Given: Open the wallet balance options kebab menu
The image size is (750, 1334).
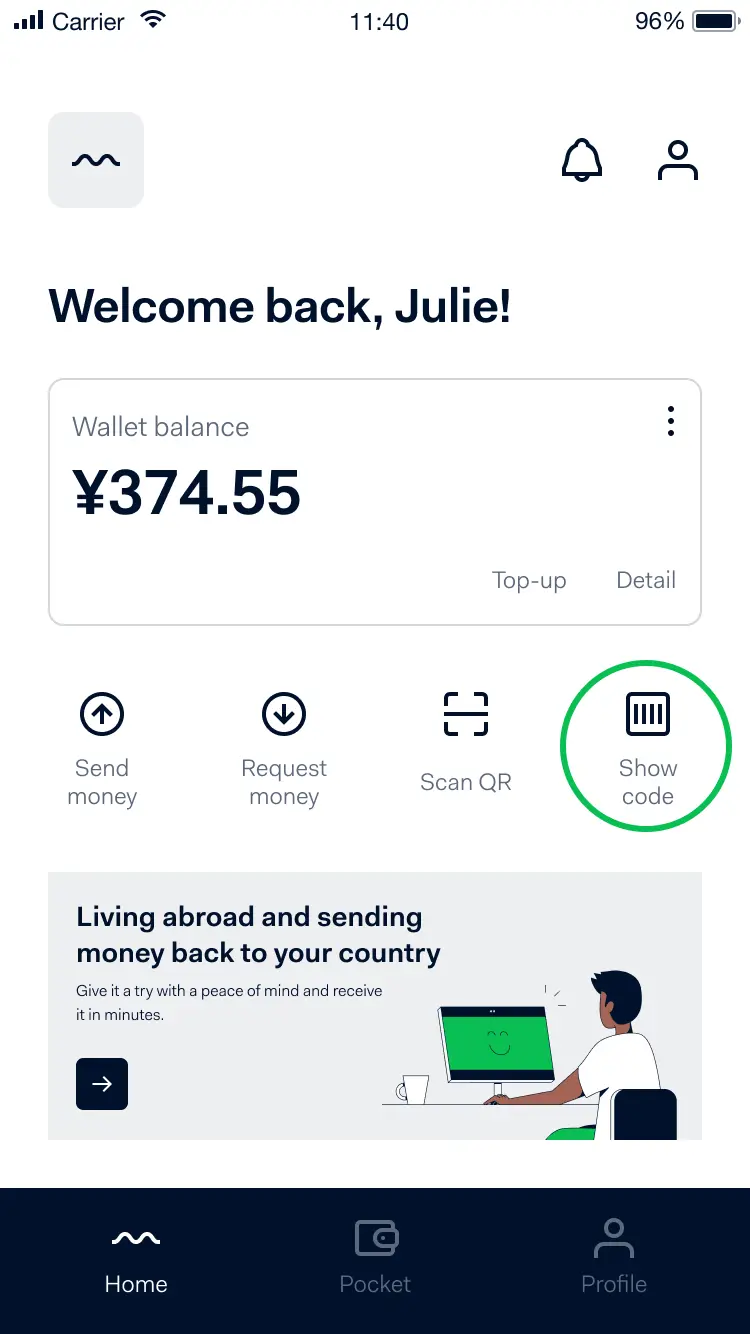Looking at the screenshot, I should point(670,421).
